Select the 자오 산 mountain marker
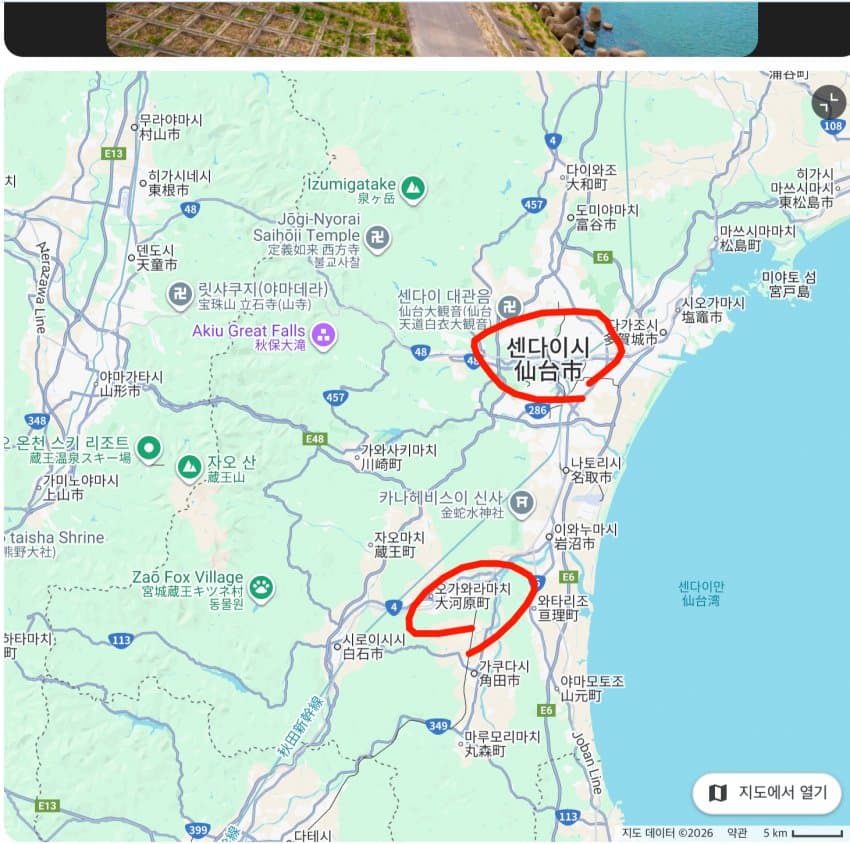The height and width of the screenshot is (844, 850). coord(189,467)
